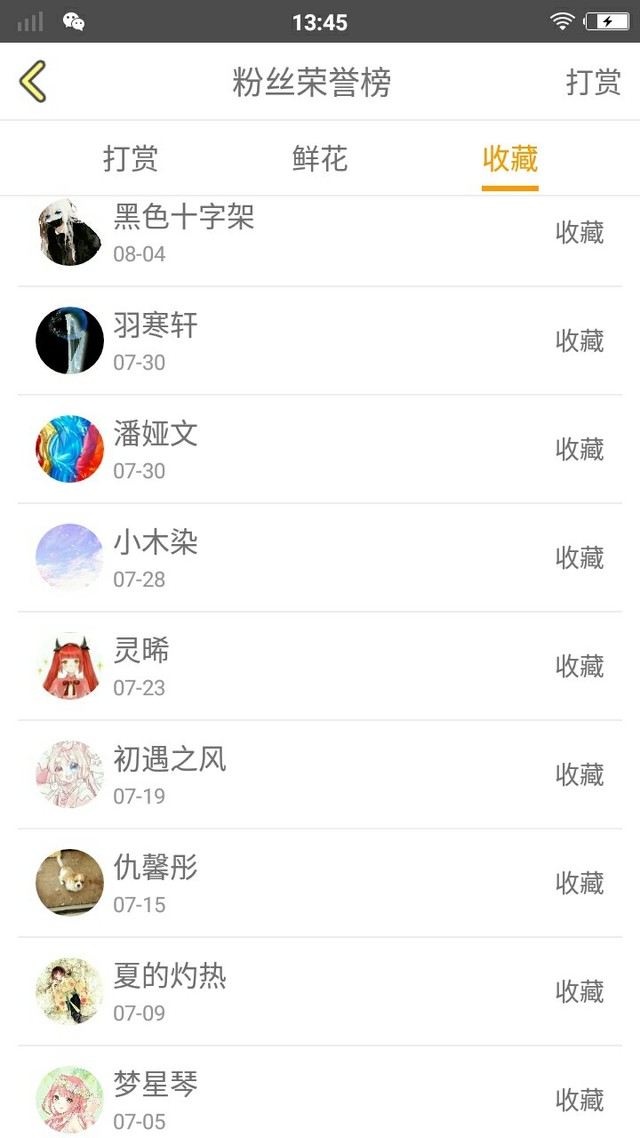View 夏的灼热 in the list
The height and width of the screenshot is (1138, 640).
point(320,991)
